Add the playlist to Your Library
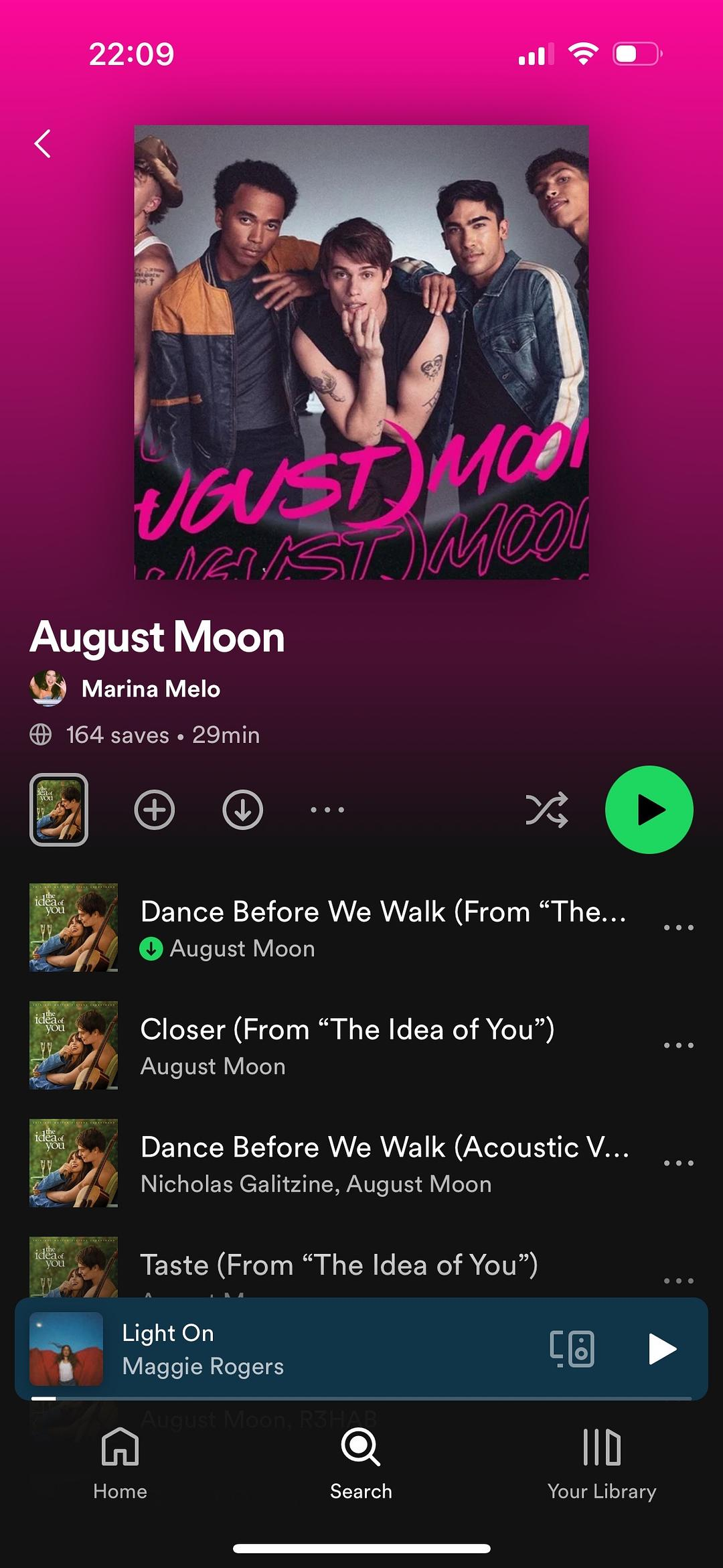The height and width of the screenshot is (1568, 723). (x=155, y=810)
